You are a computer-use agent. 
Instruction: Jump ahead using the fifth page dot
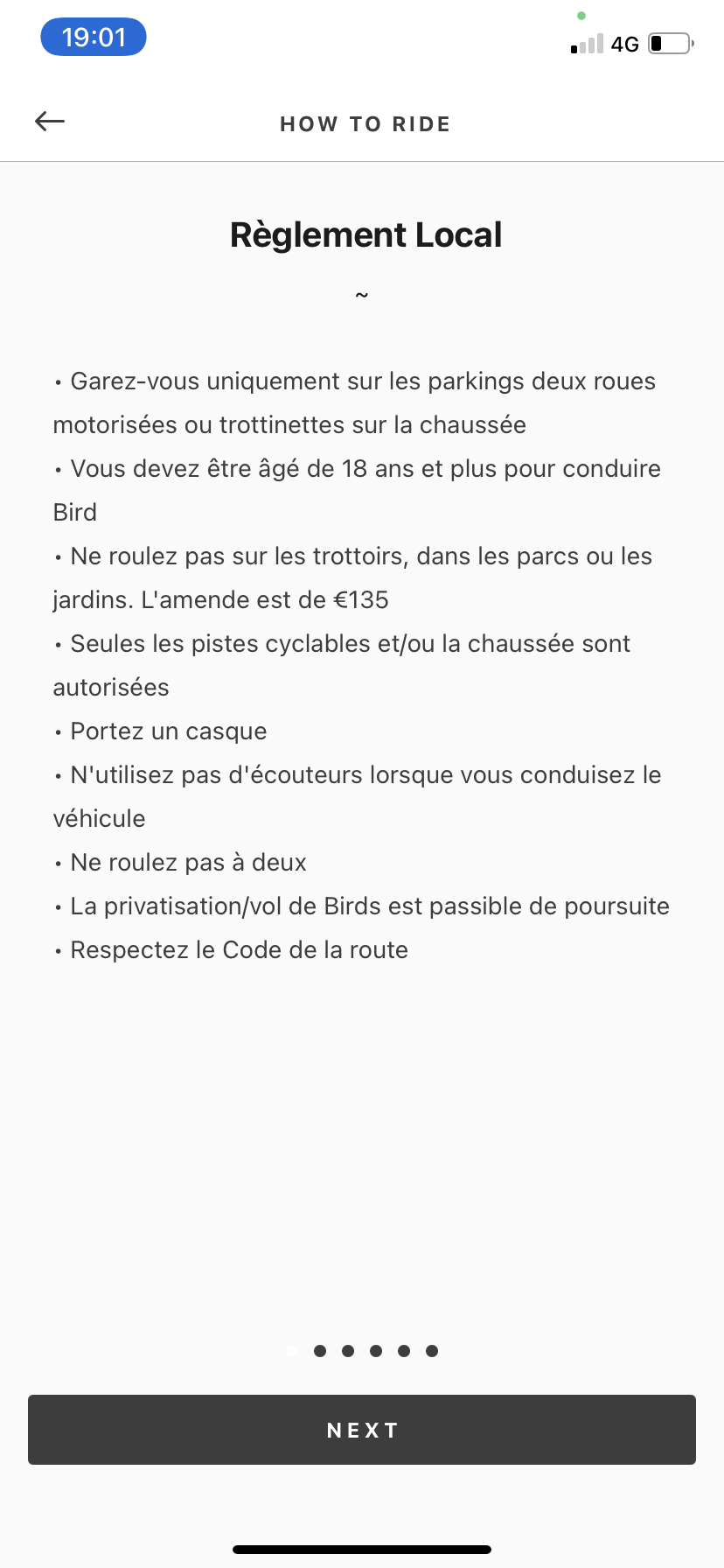tap(404, 1350)
